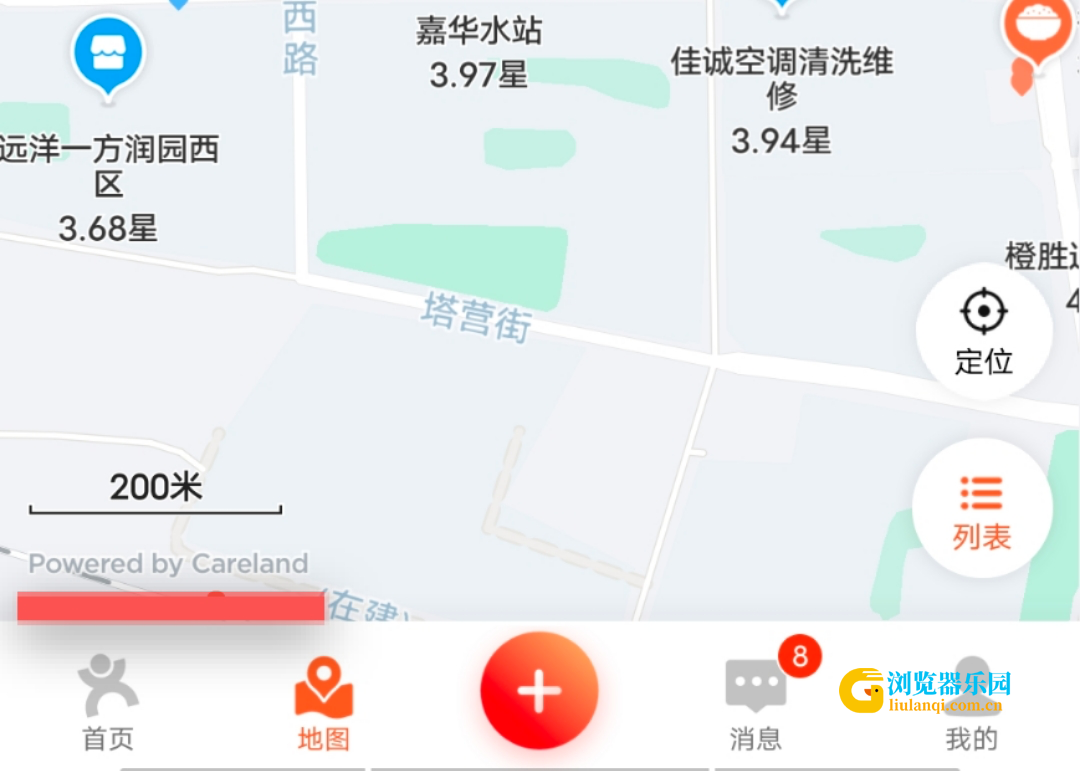
Task: Select the 地图 tab
Action: pos(324,702)
